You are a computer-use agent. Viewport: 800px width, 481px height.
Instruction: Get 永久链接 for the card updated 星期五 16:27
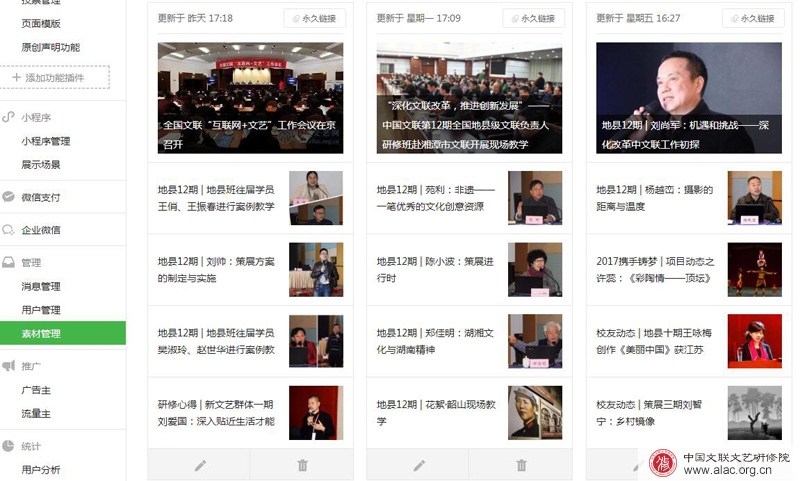pyautogui.click(x=753, y=18)
